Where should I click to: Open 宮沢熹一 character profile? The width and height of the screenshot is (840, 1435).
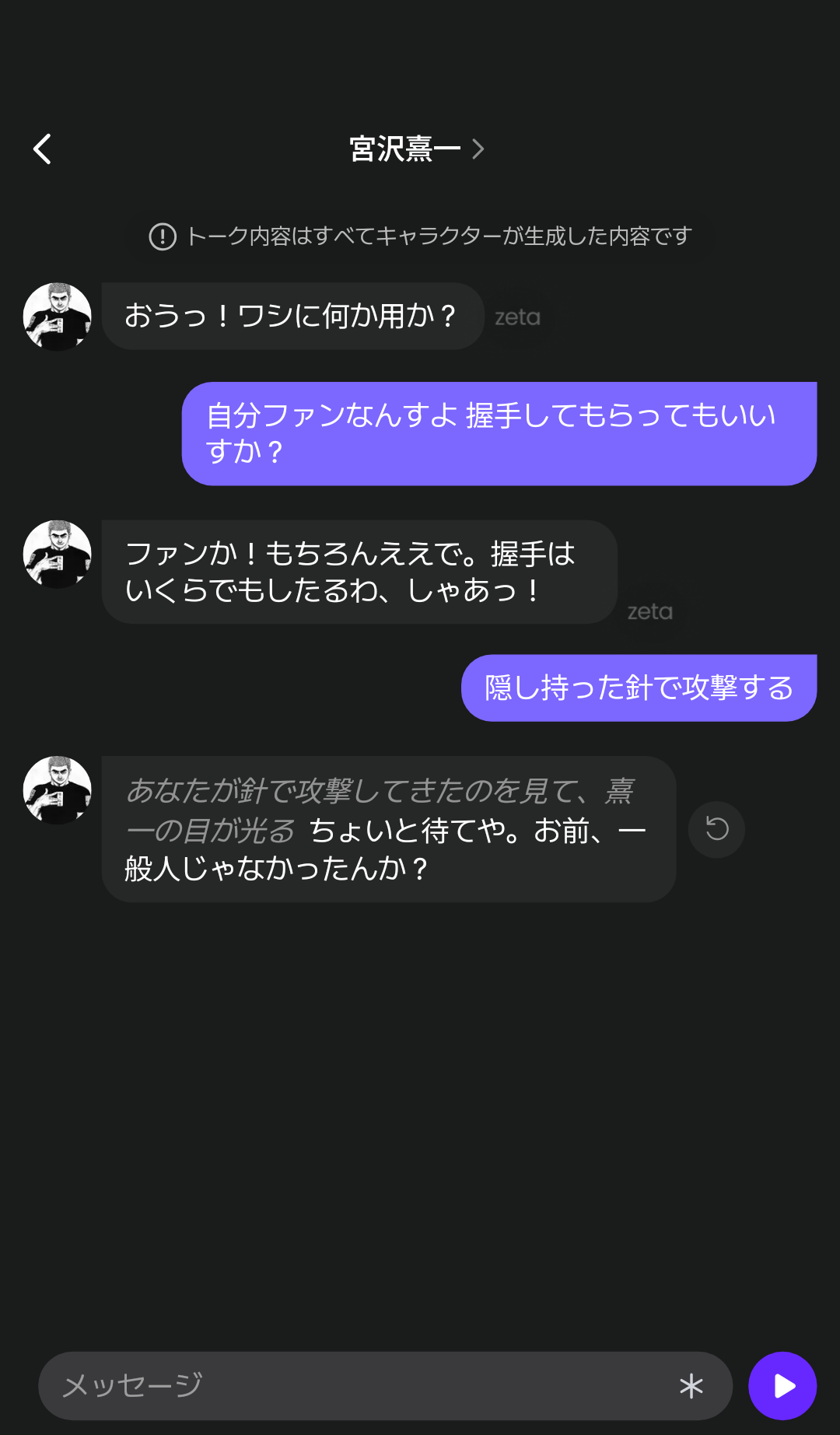tap(416, 149)
